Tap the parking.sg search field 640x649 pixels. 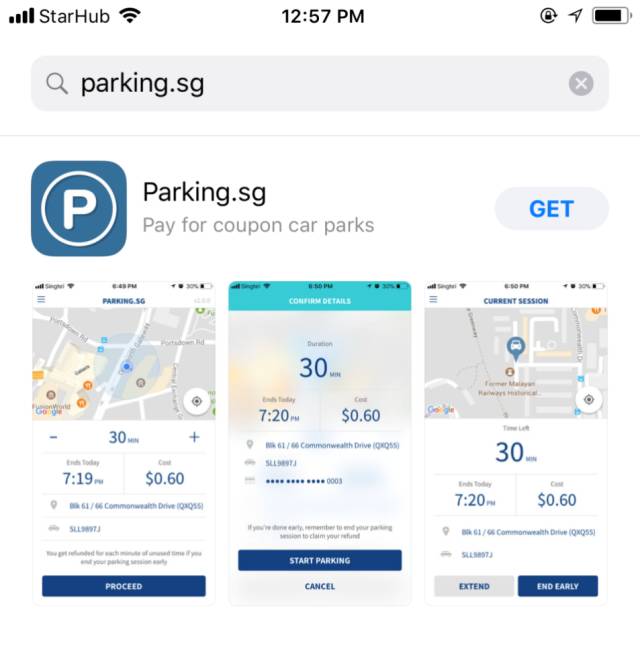[300, 84]
